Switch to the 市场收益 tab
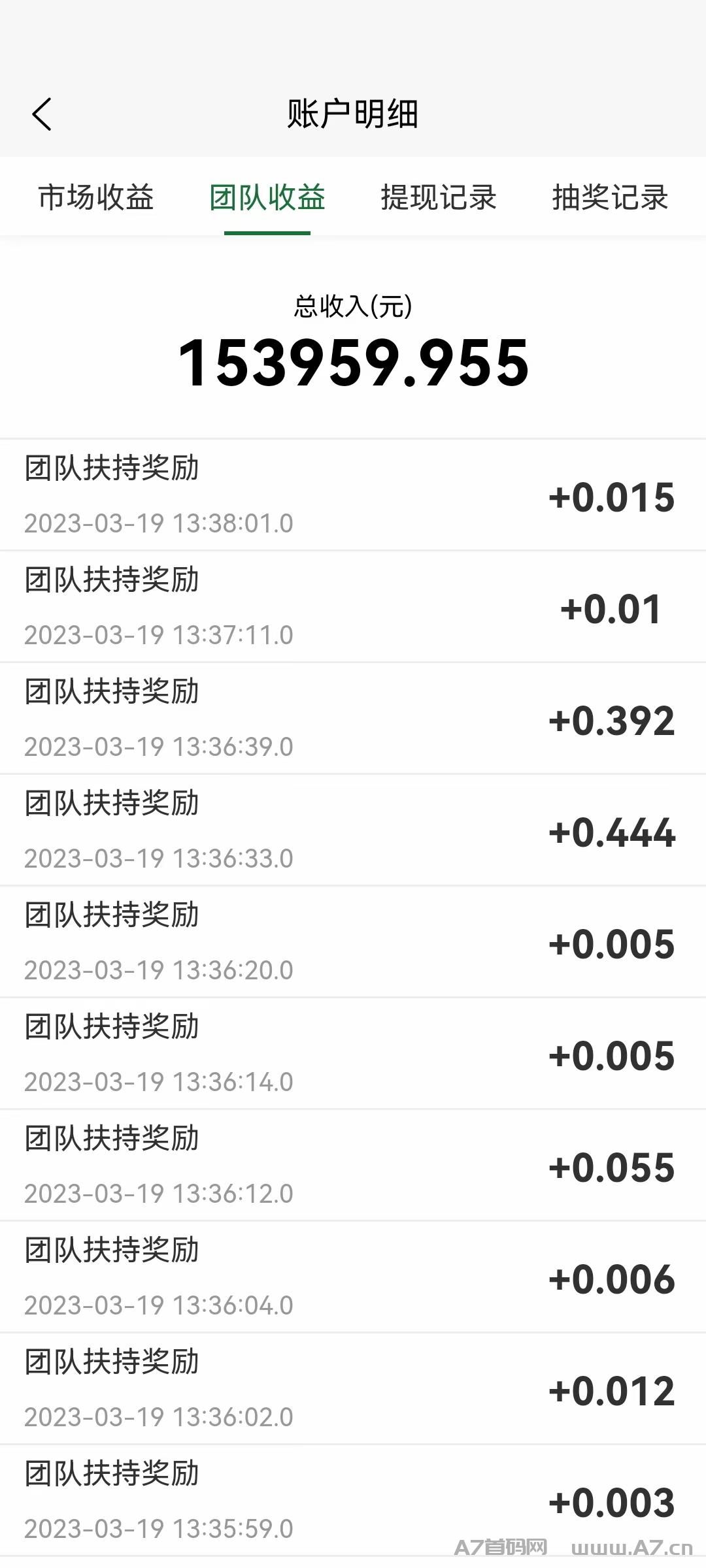 click(96, 197)
